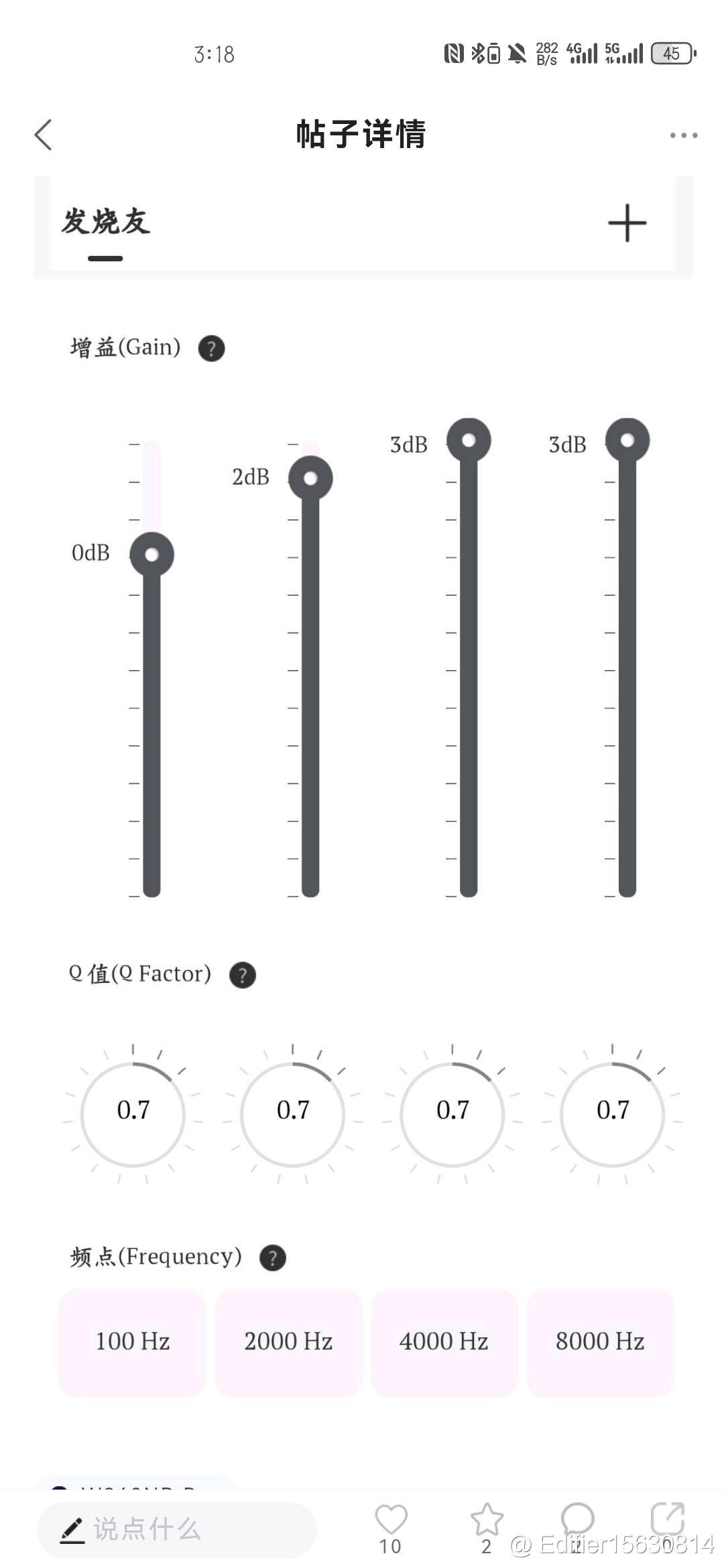Share this post via the share icon
Viewport: 724px width, 1568px height.
tap(667, 1518)
